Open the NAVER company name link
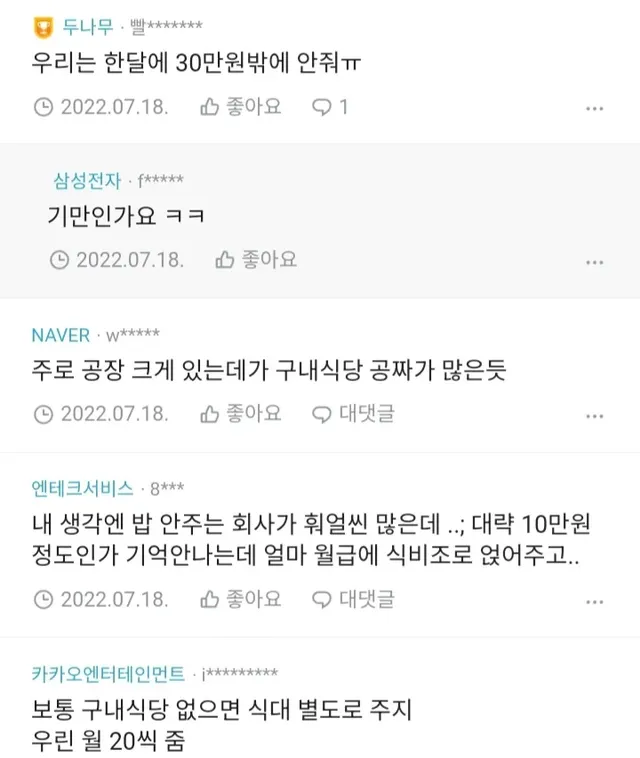Screen dimensions: 640x758 pyautogui.click(x=61, y=335)
